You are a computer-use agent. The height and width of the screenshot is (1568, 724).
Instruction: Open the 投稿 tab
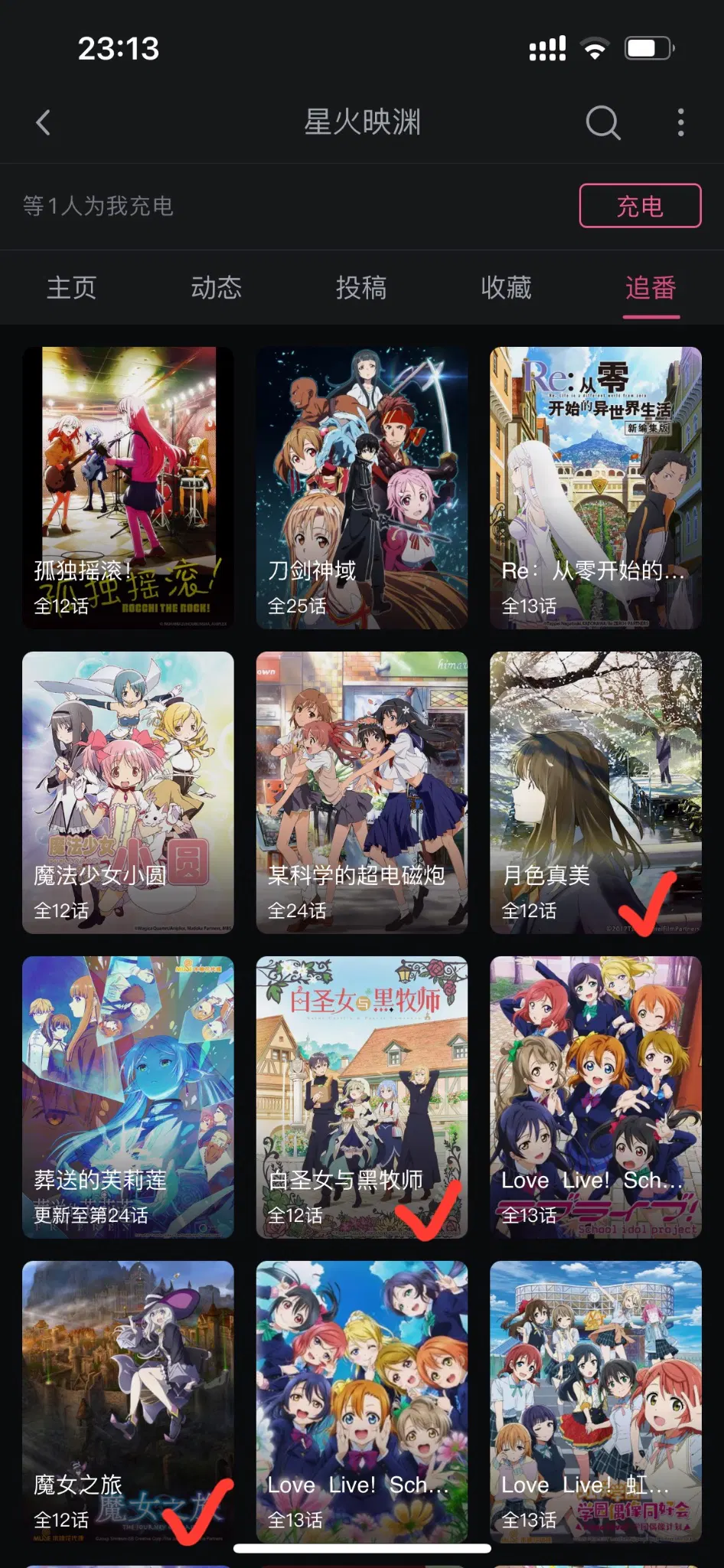(x=361, y=288)
